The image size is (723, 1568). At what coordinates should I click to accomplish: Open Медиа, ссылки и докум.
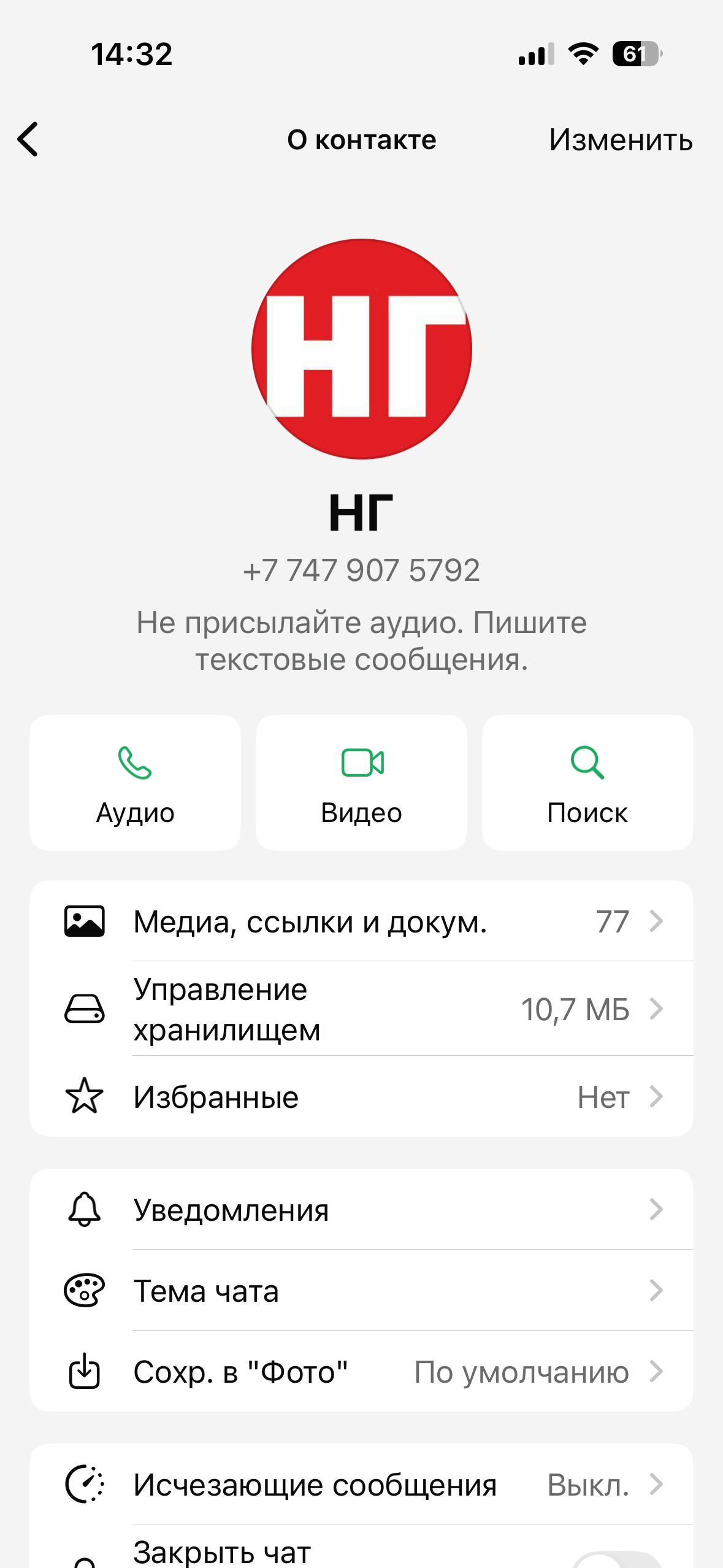click(x=361, y=921)
